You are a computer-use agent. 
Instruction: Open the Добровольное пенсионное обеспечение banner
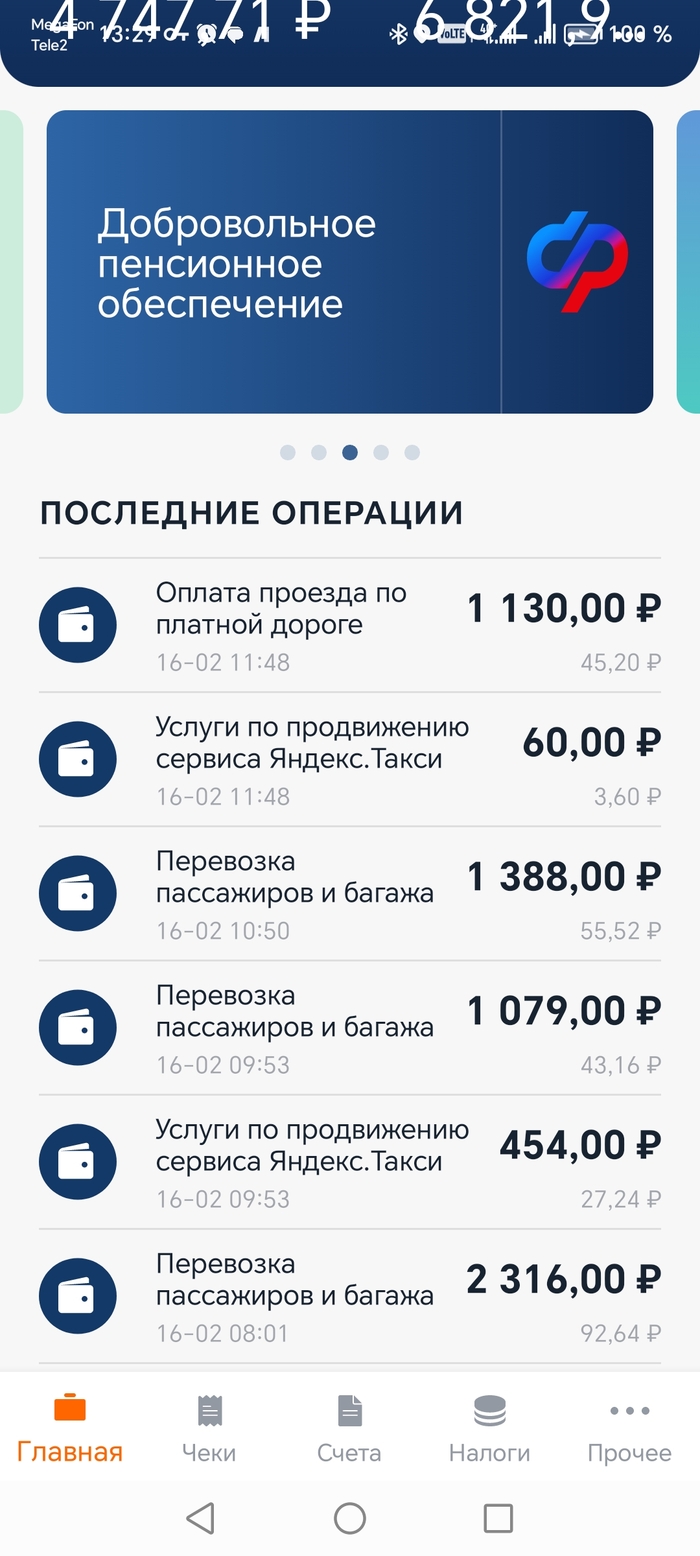pos(349,262)
